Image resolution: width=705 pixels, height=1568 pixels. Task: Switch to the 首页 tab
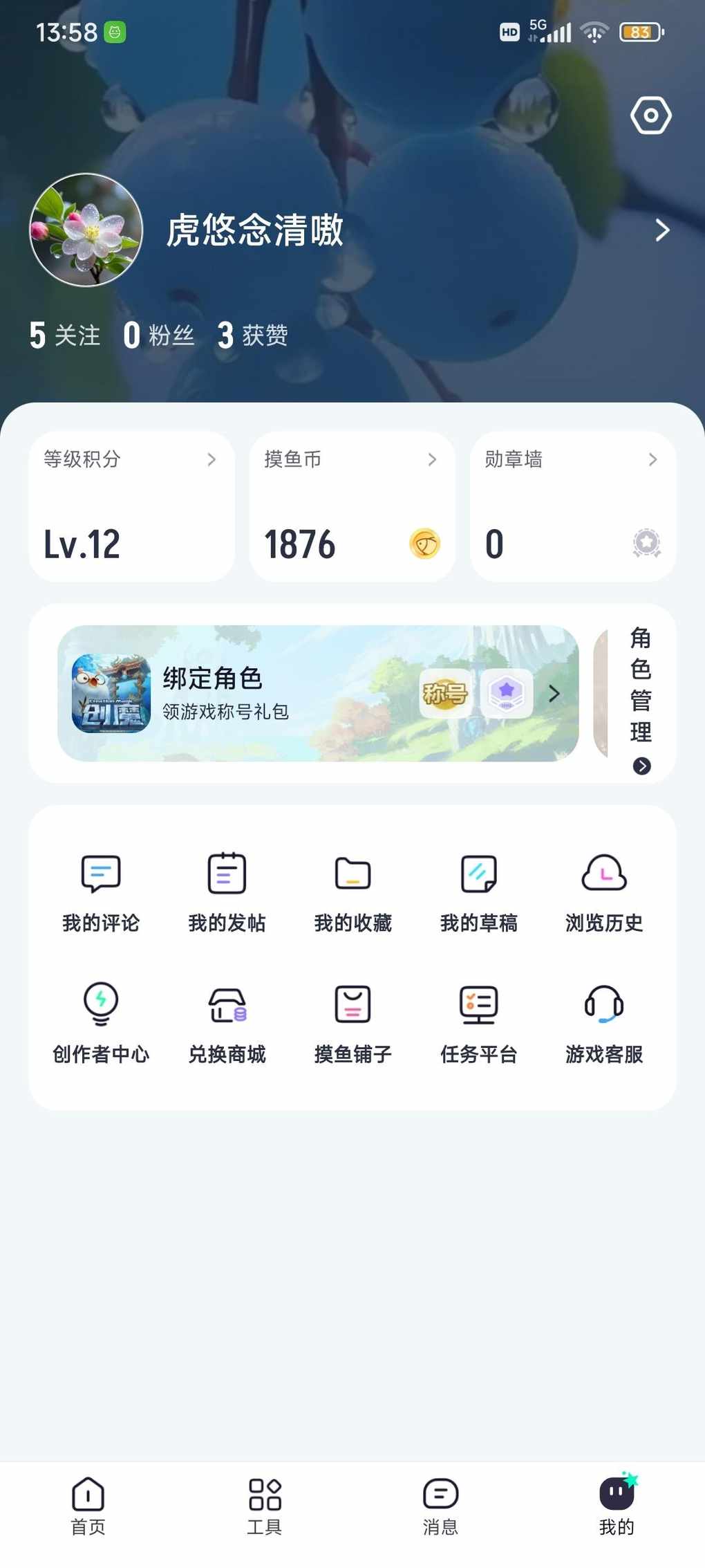88,1506
